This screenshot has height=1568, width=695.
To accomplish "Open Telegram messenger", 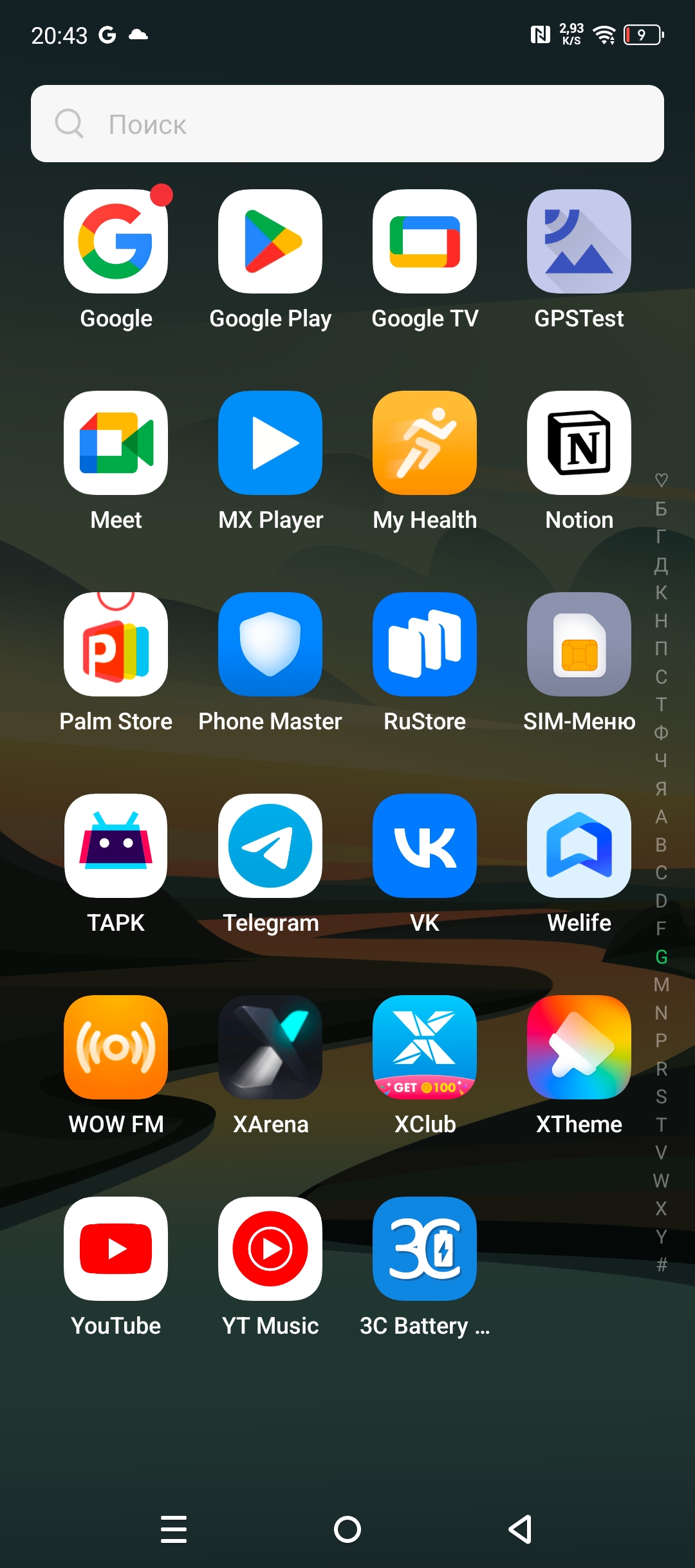I will (270, 846).
